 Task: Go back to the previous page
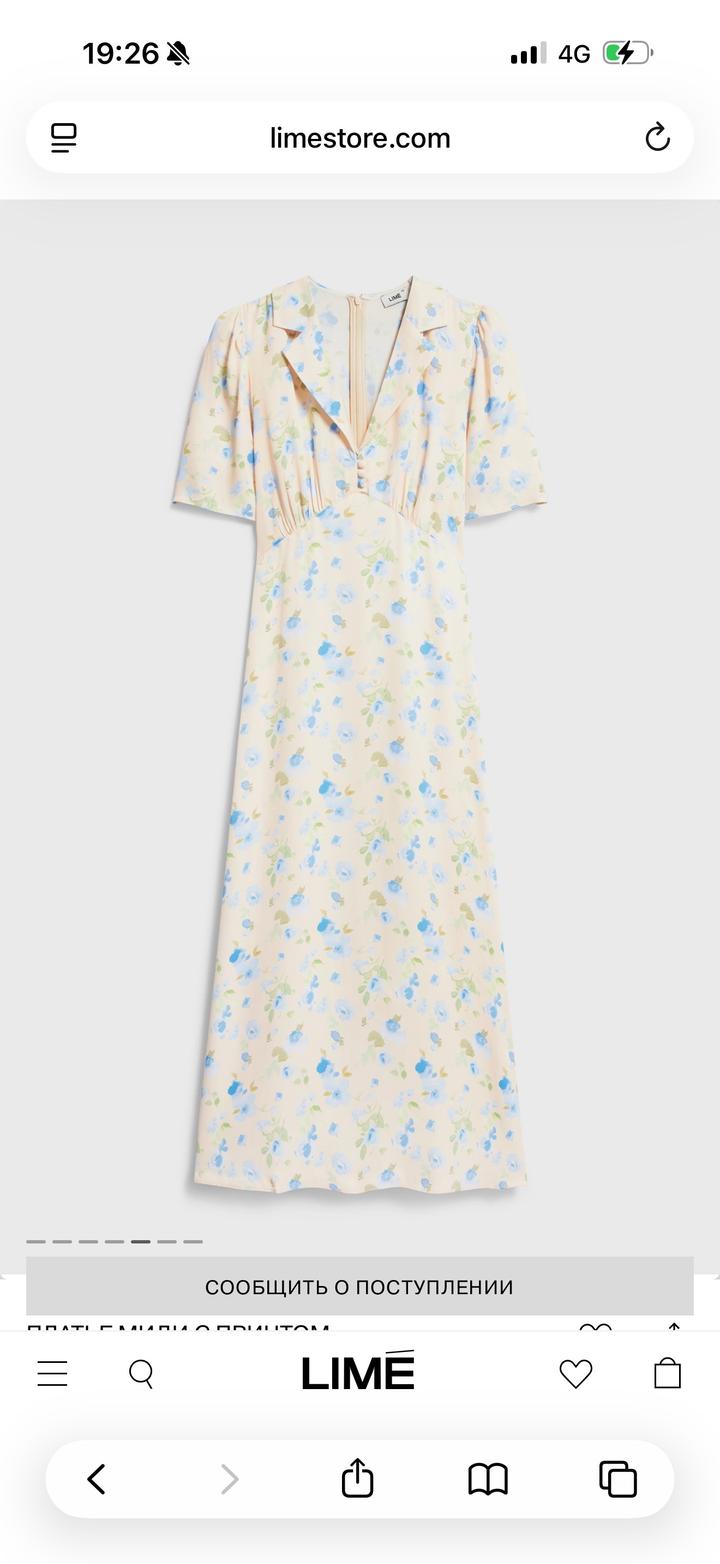97,1479
